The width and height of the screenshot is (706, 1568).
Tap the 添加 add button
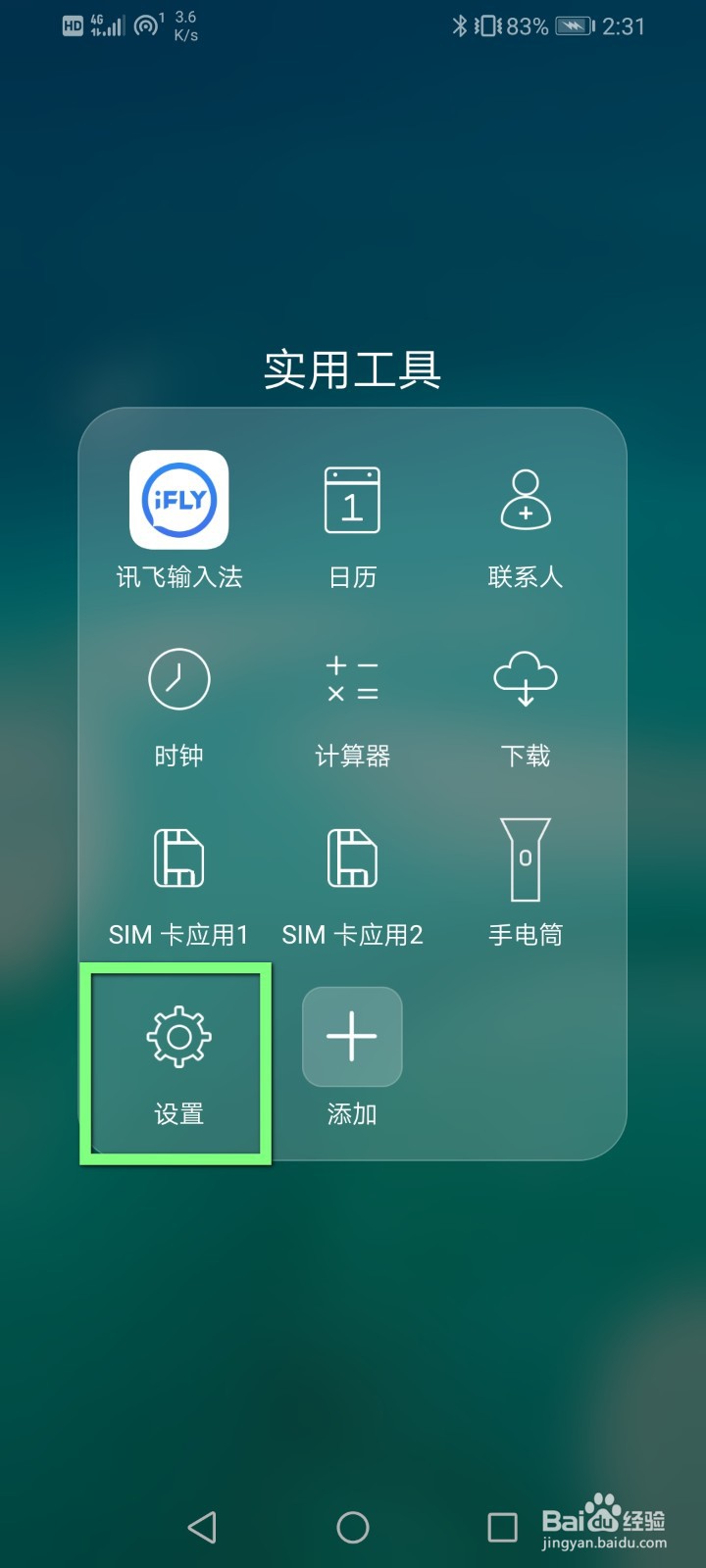point(351,1037)
